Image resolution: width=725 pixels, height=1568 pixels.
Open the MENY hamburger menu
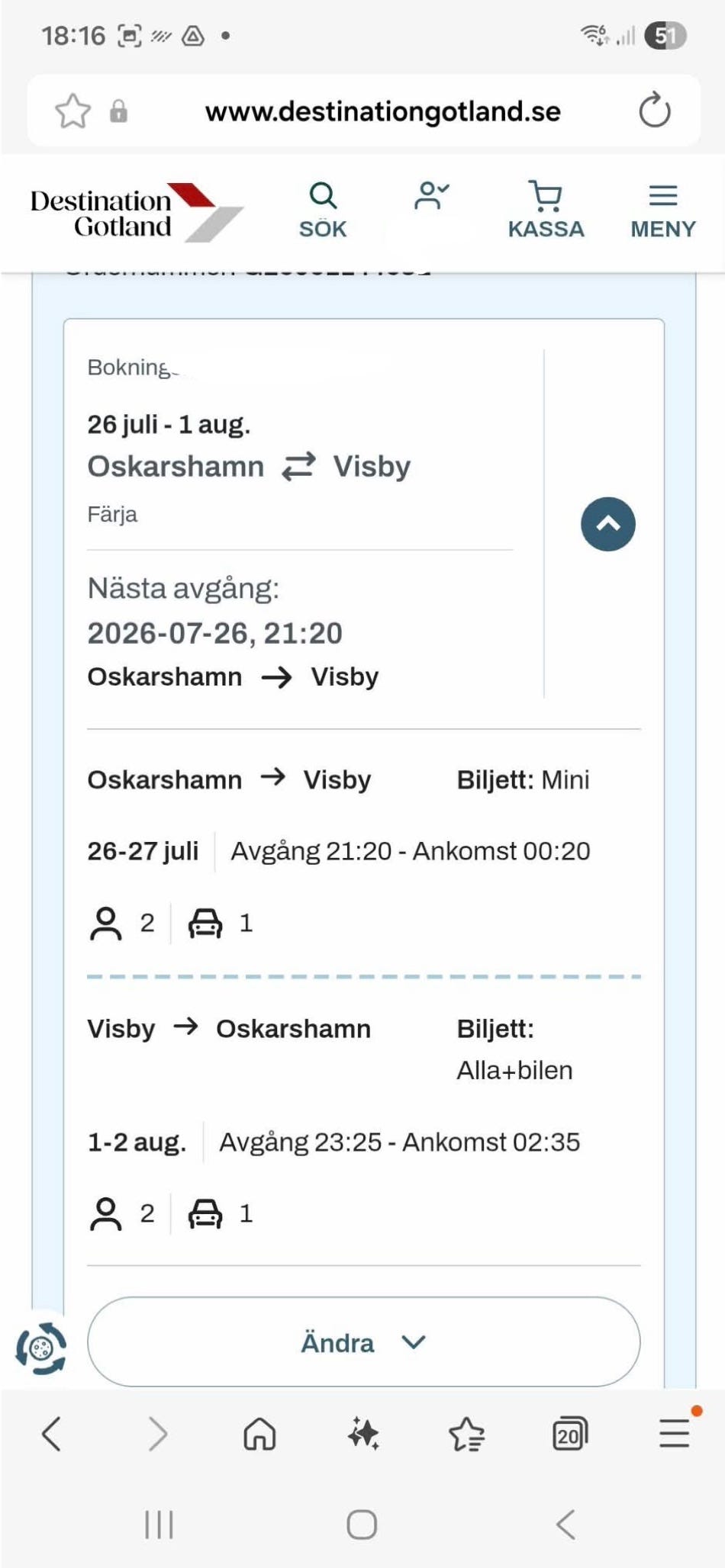click(662, 210)
